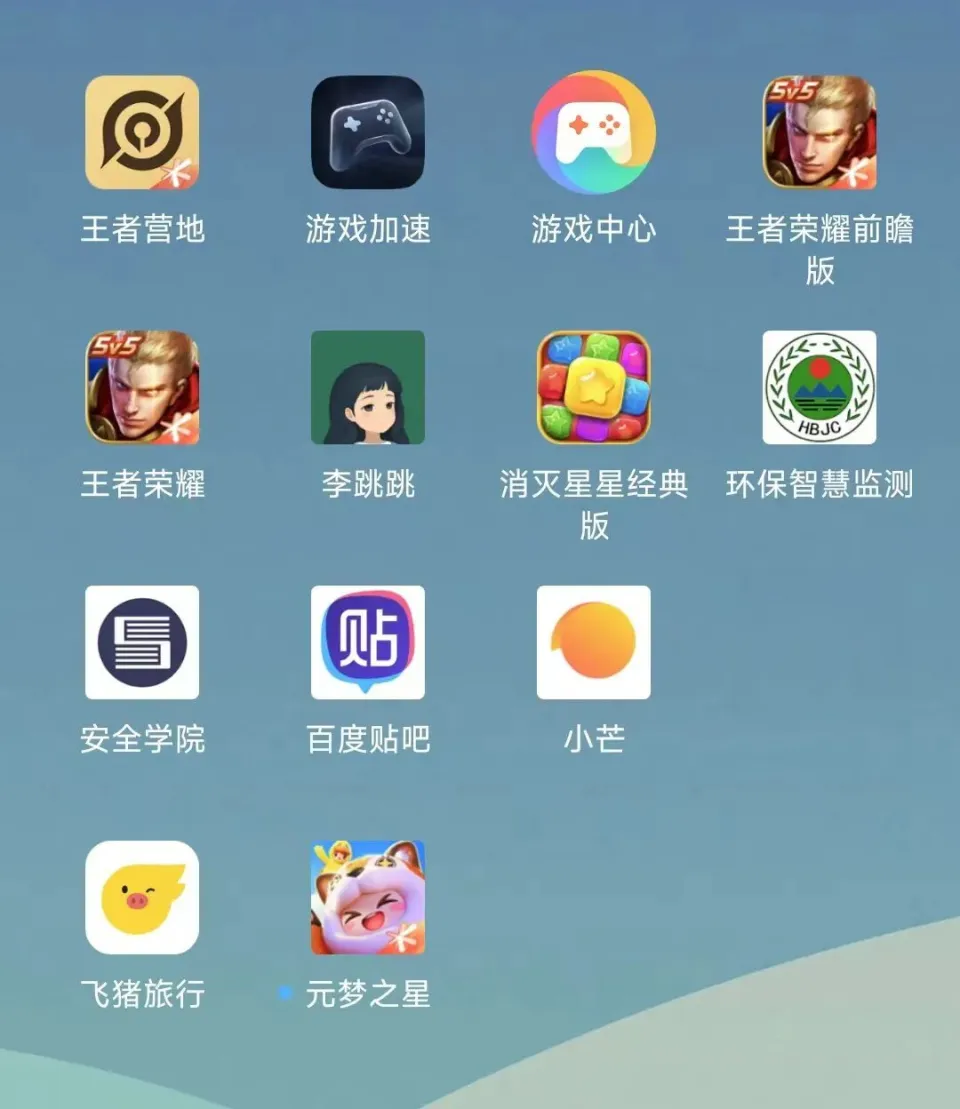Viewport: 960px width, 1109px height.
Task: Open 环保智慧监测
Action: click(x=820, y=388)
